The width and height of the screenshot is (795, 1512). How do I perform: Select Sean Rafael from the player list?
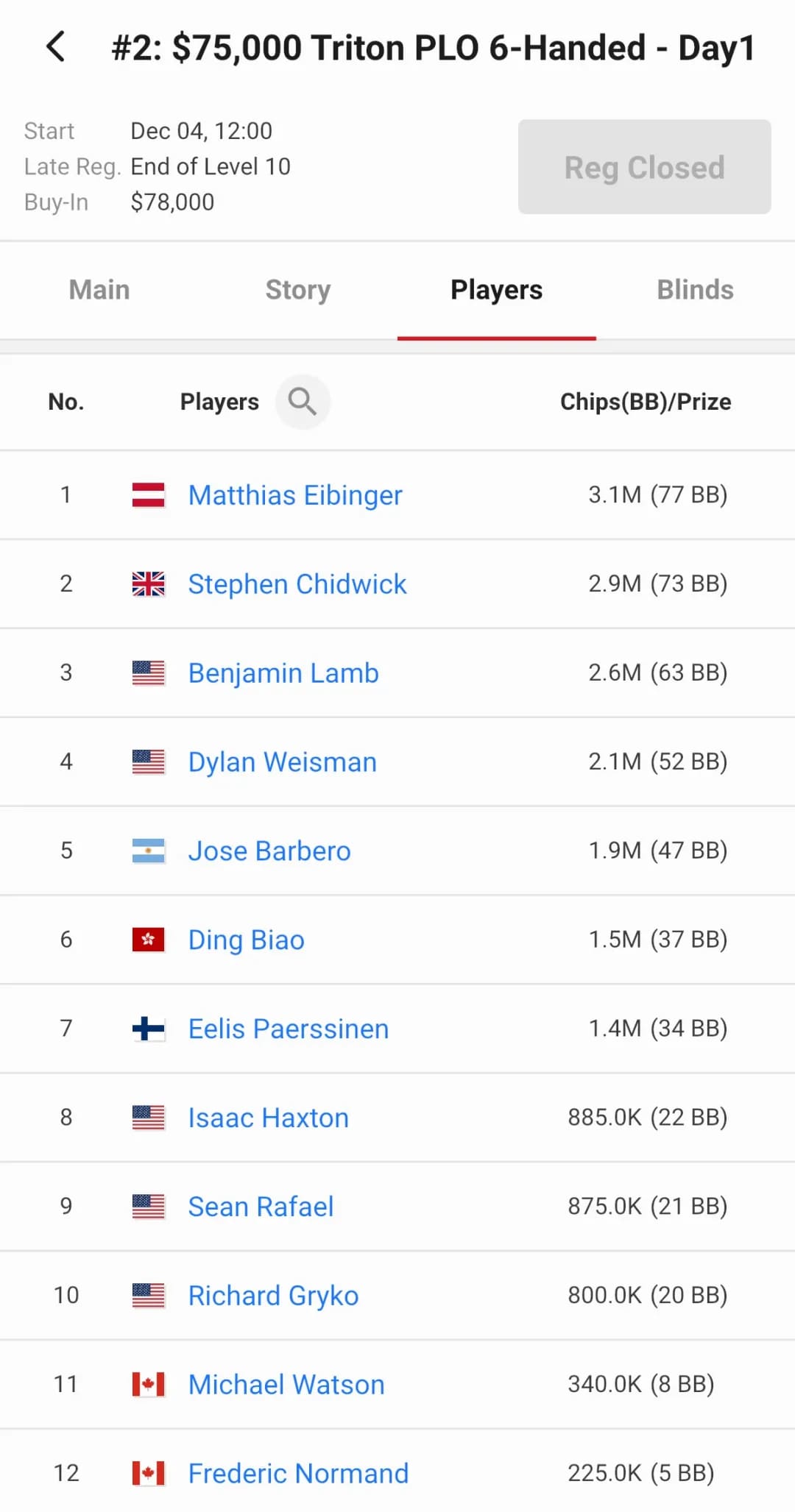click(261, 1207)
